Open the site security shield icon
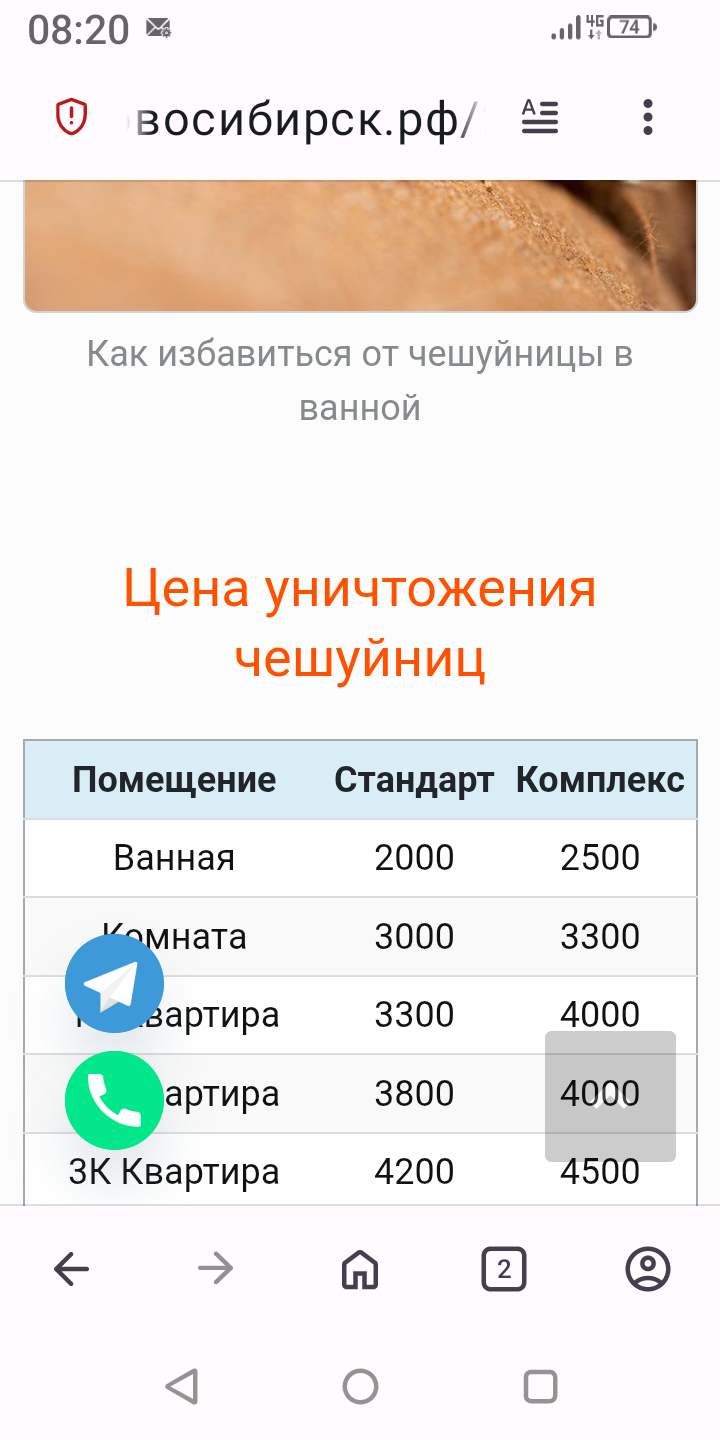This screenshot has height=1440, width=720. 71,118
